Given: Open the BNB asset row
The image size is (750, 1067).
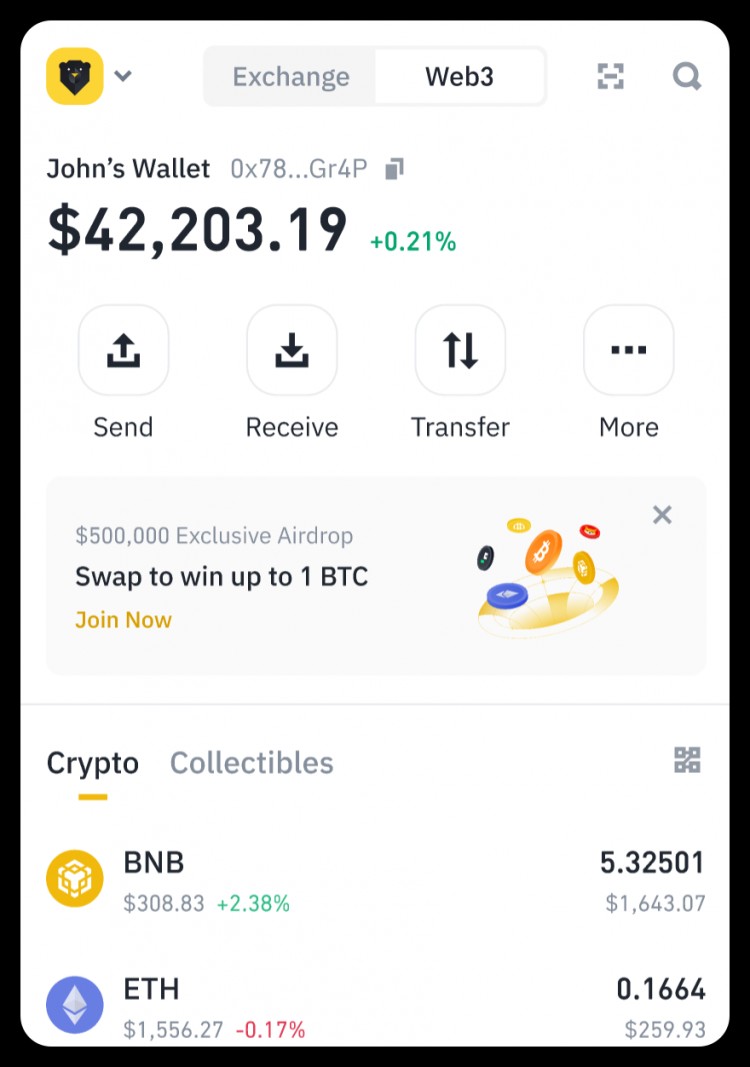Looking at the screenshot, I should pyautogui.click(x=375, y=882).
